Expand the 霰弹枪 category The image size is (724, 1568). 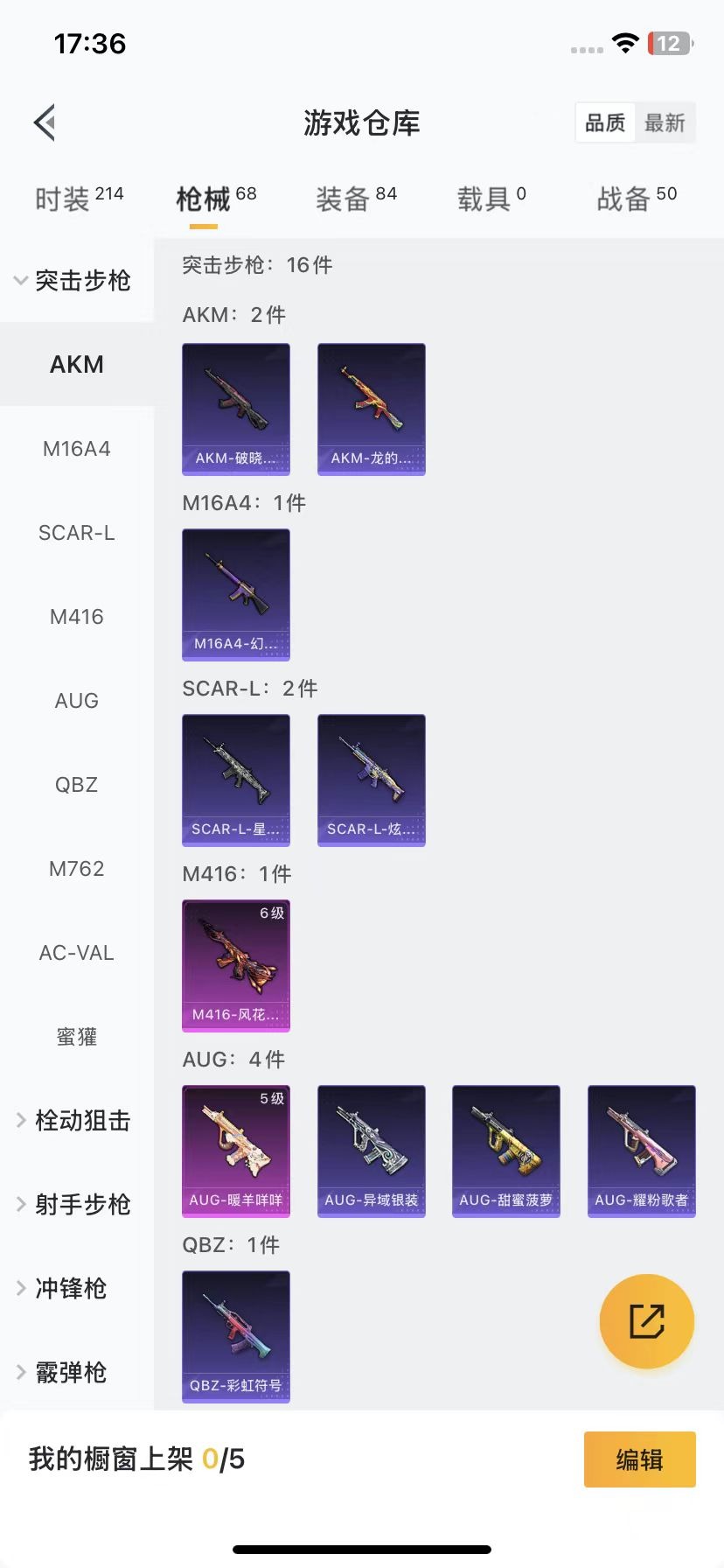coord(63,1373)
